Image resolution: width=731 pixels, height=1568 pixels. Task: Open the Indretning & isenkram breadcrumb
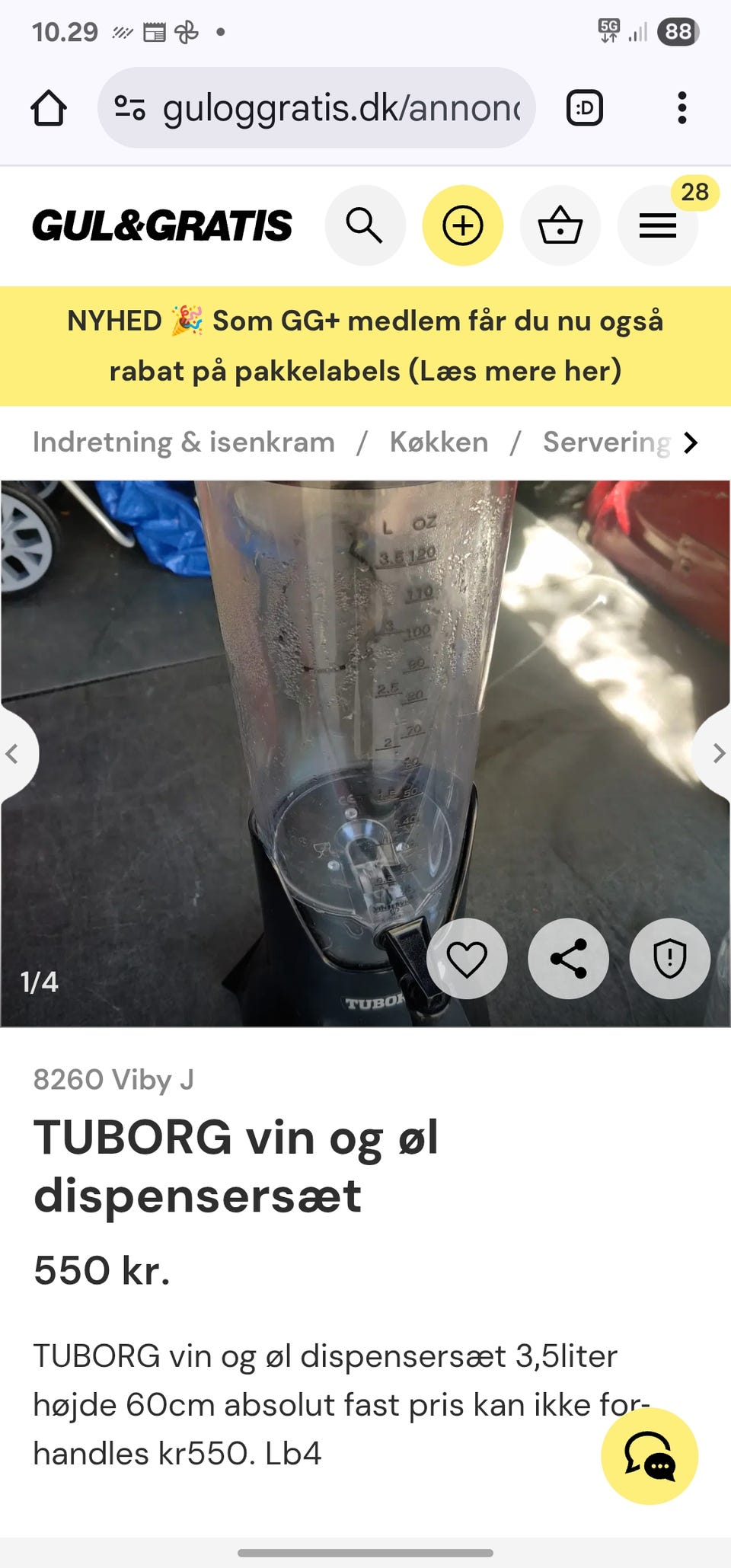click(x=184, y=442)
